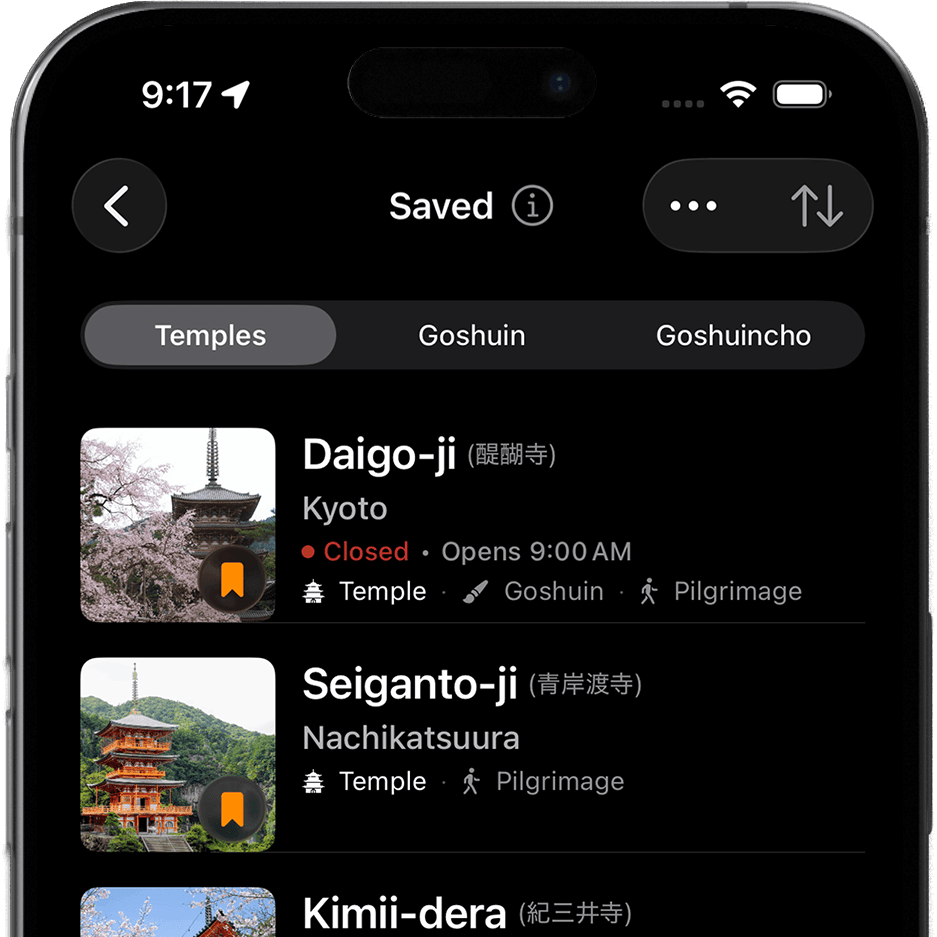Select the Temples segment
The image size is (937, 937).
click(210, 336)
